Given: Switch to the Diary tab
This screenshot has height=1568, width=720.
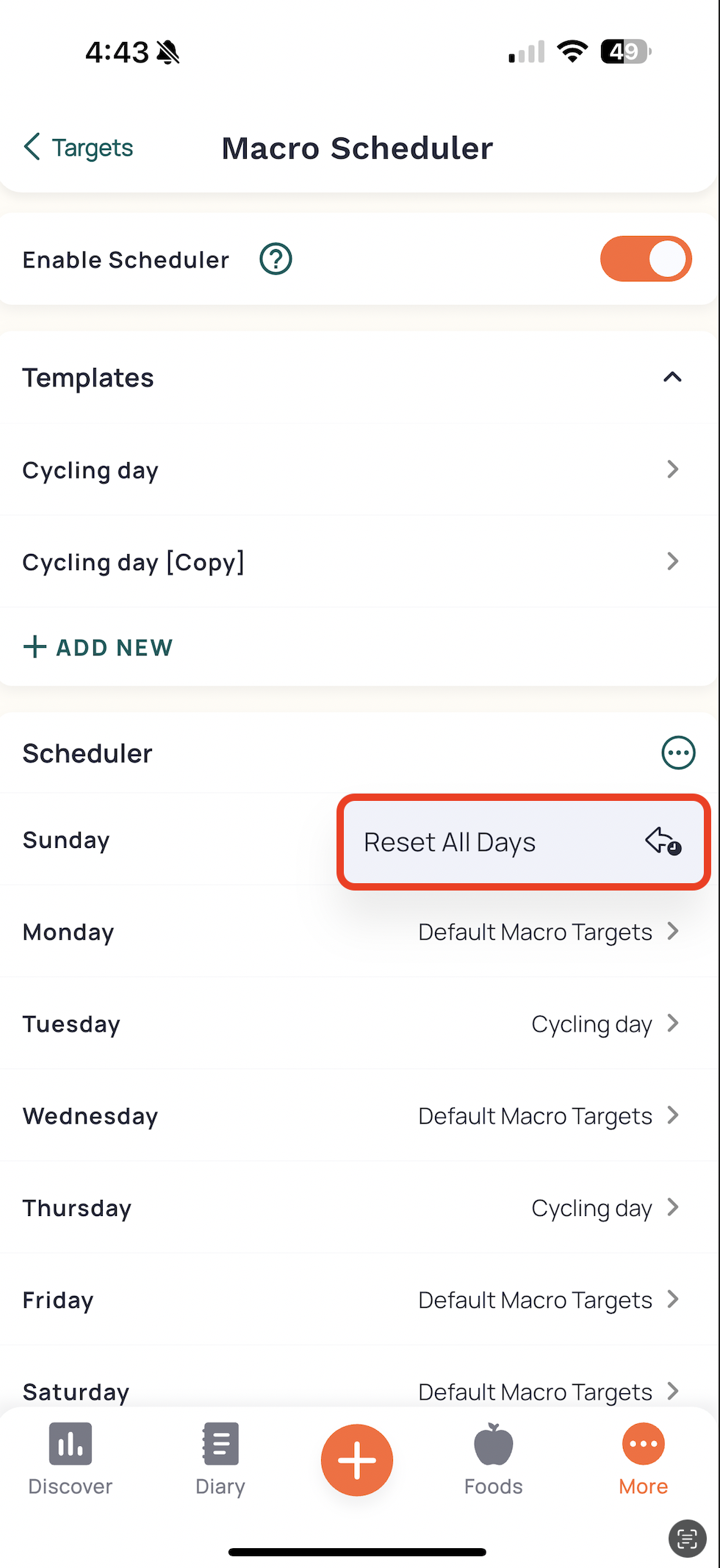Looking at the screenshot, I should 220,1459.
